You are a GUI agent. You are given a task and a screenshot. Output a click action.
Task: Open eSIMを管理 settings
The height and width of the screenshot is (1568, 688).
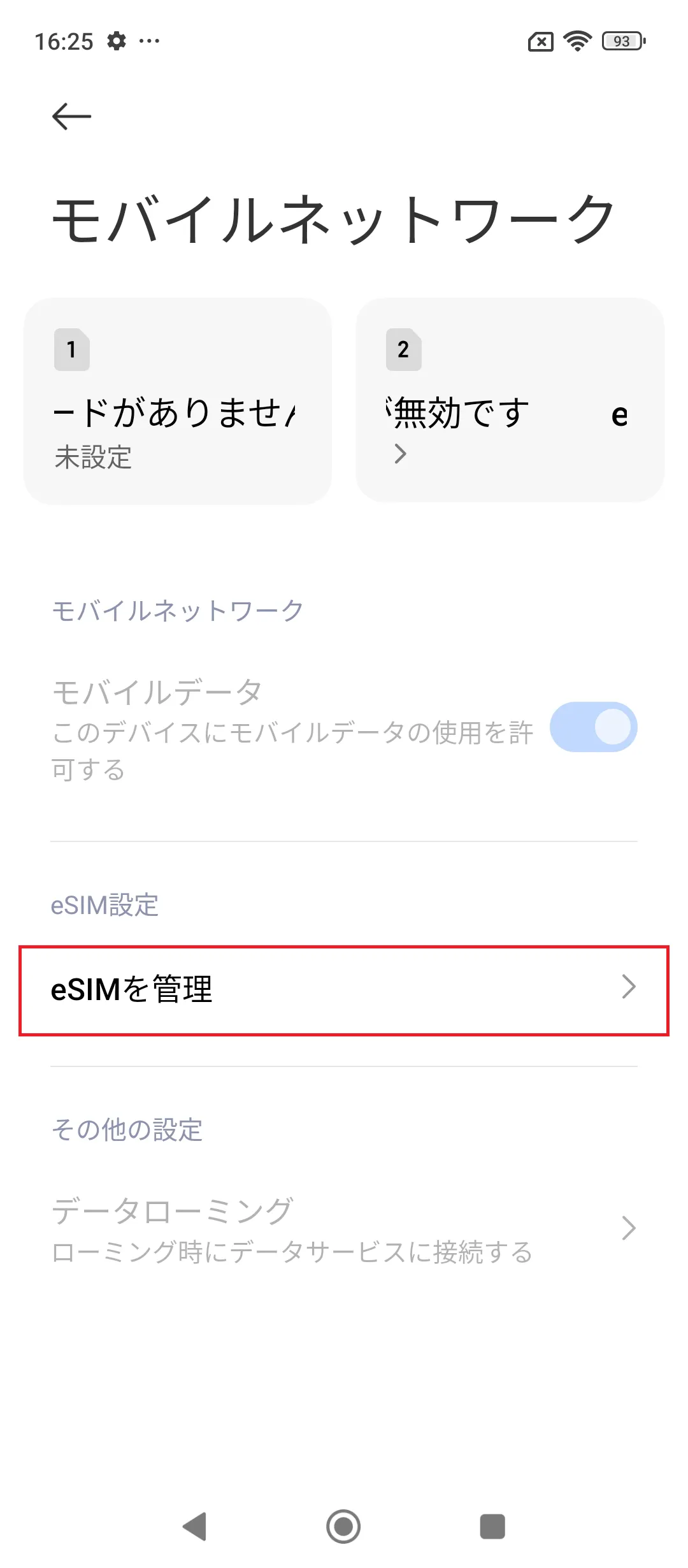[x=344, y=987]
